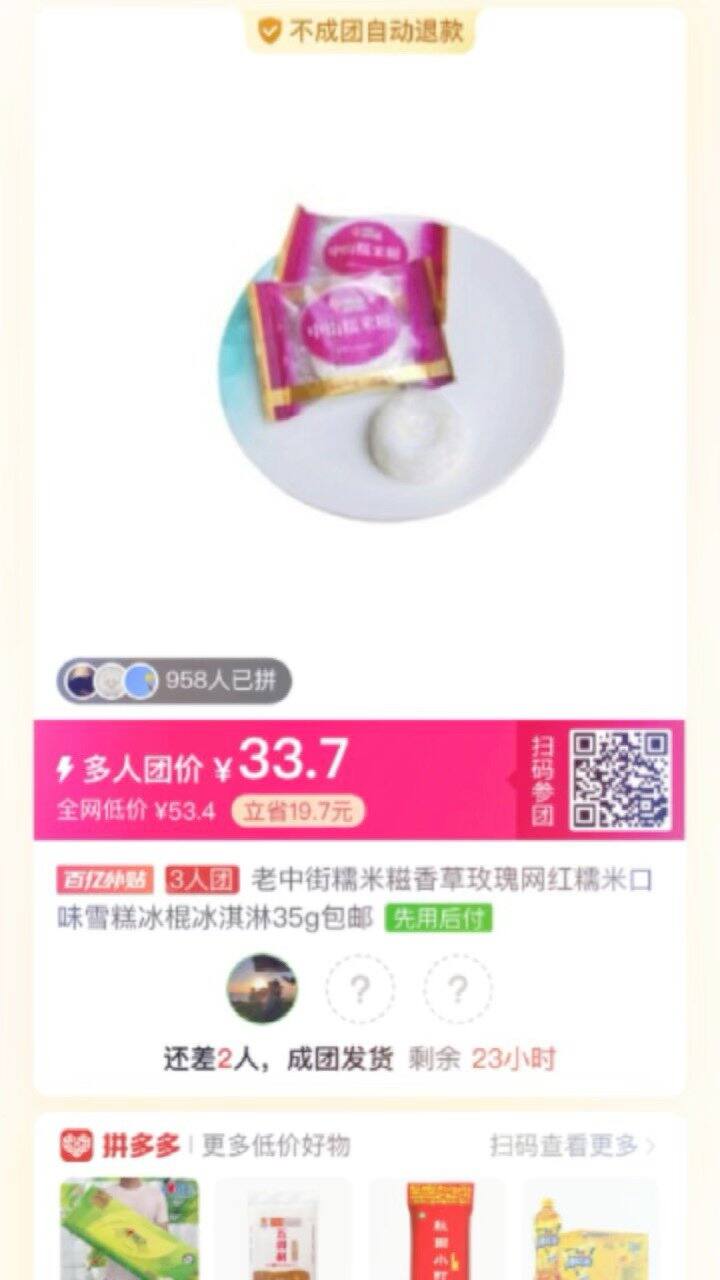Click the second question-mark empty slot
Screen dimensions: 720x1280
tap(458, 989)
